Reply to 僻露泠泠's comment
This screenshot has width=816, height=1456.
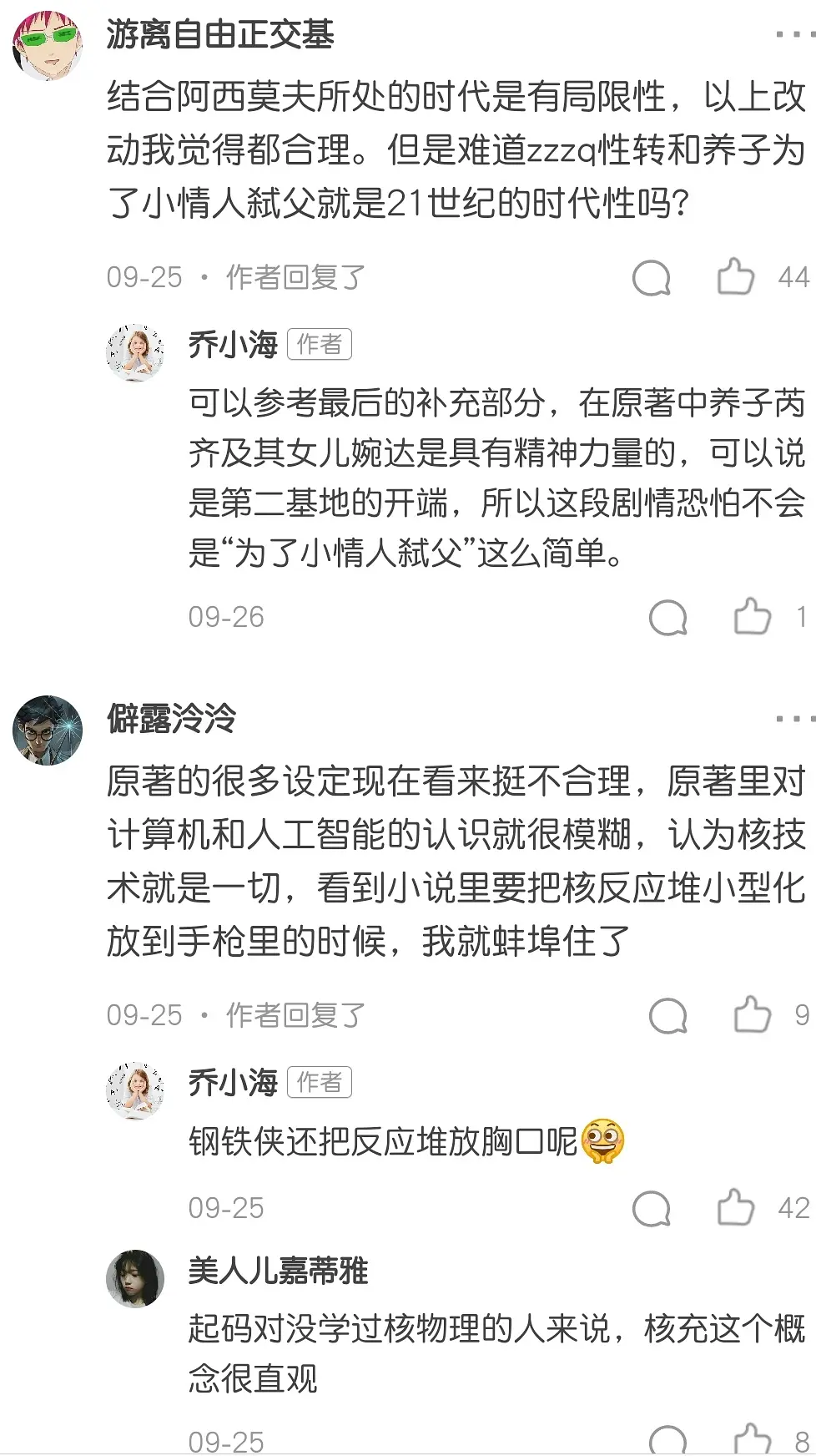(x=667, y=1016)
